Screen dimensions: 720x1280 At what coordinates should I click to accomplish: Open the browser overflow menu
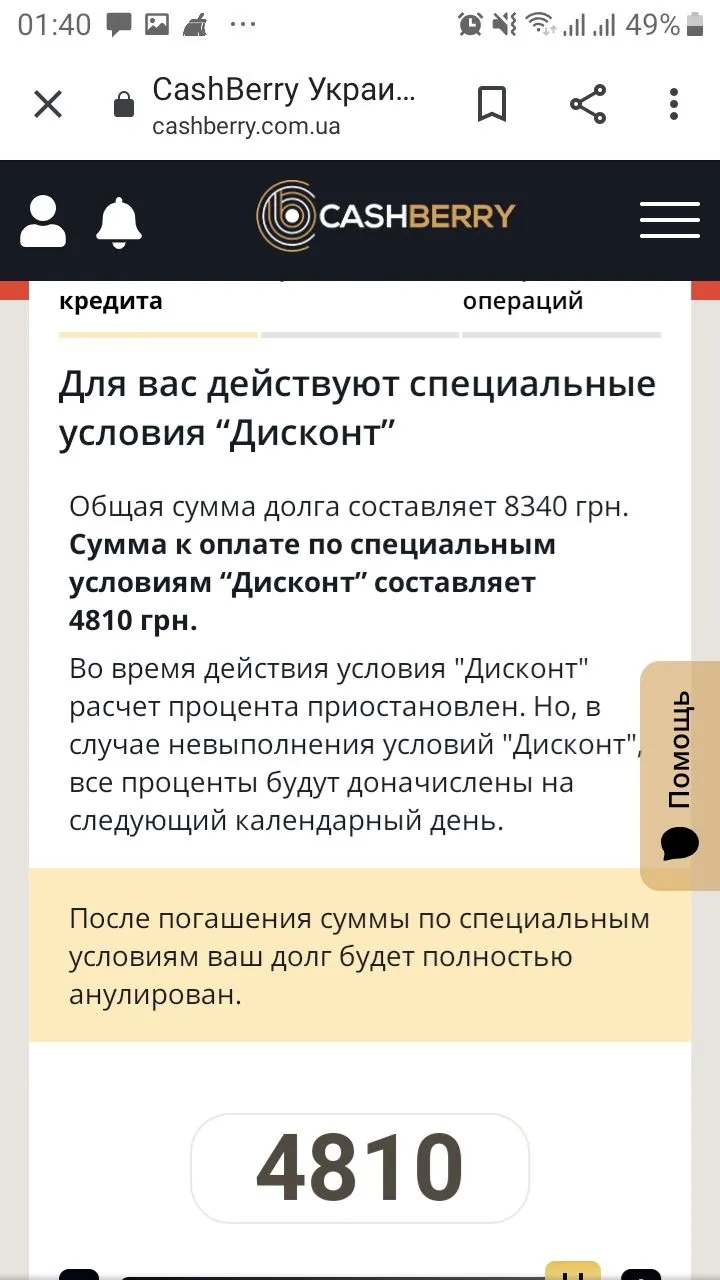674,104
